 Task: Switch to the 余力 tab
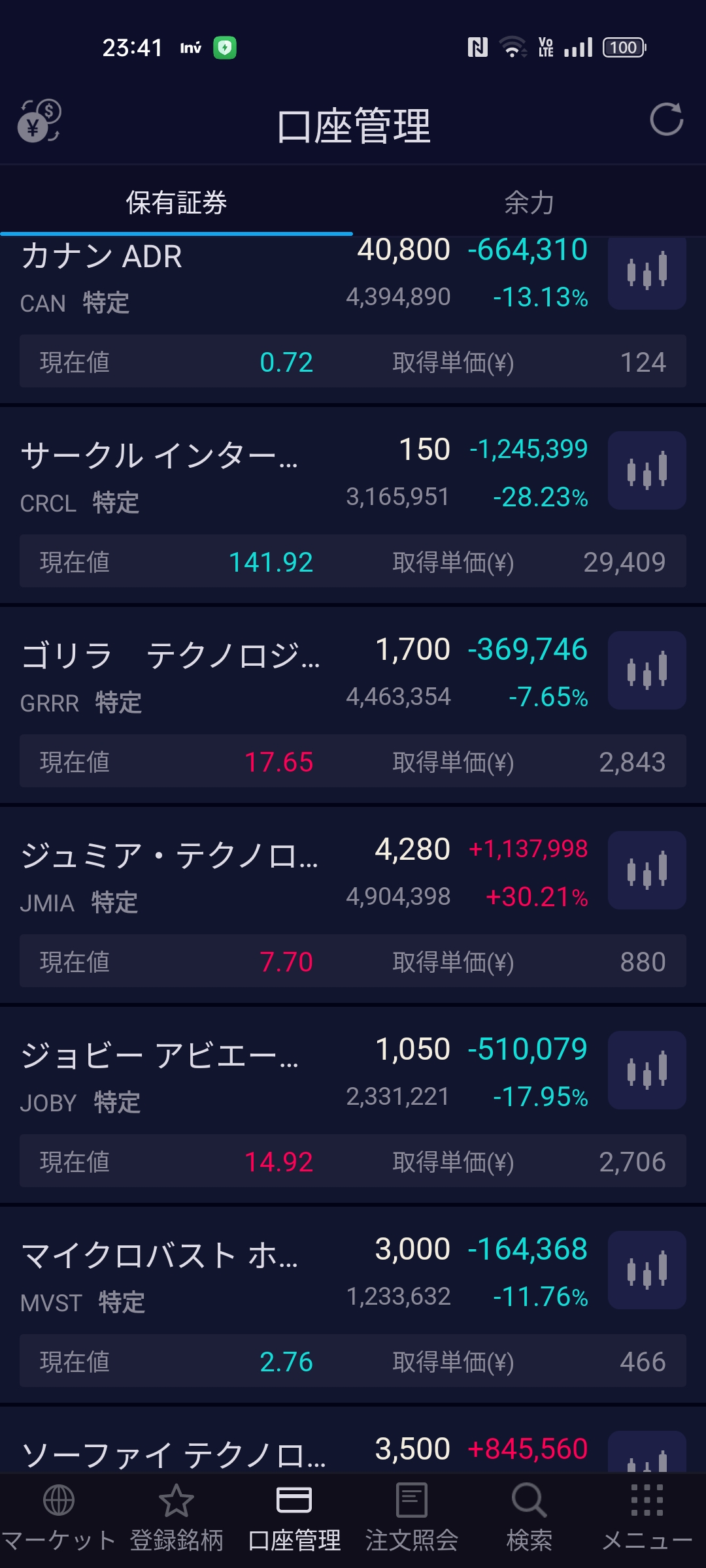(529, 203)
